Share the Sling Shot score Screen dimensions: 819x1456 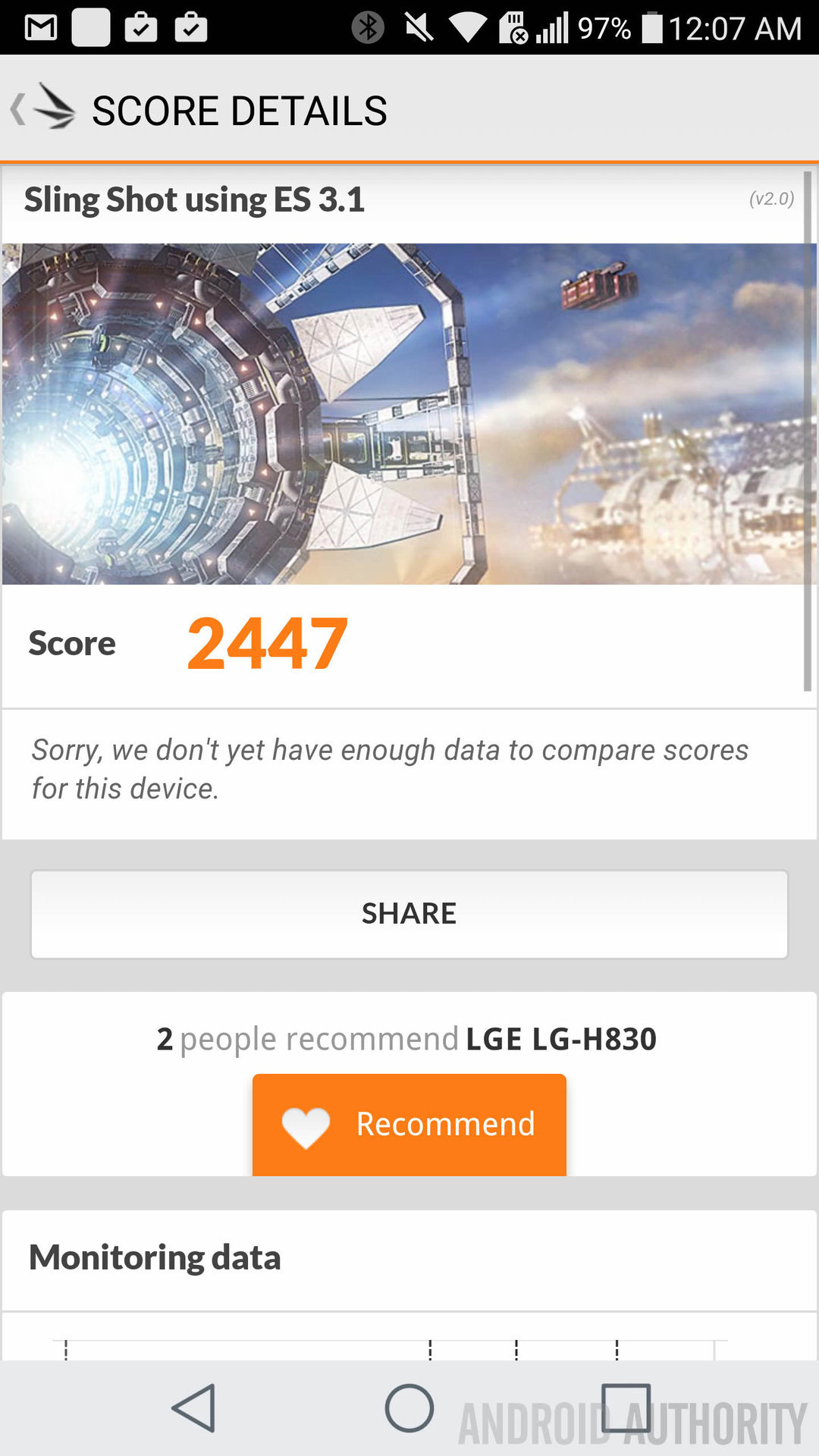click(x=409, y=914)
